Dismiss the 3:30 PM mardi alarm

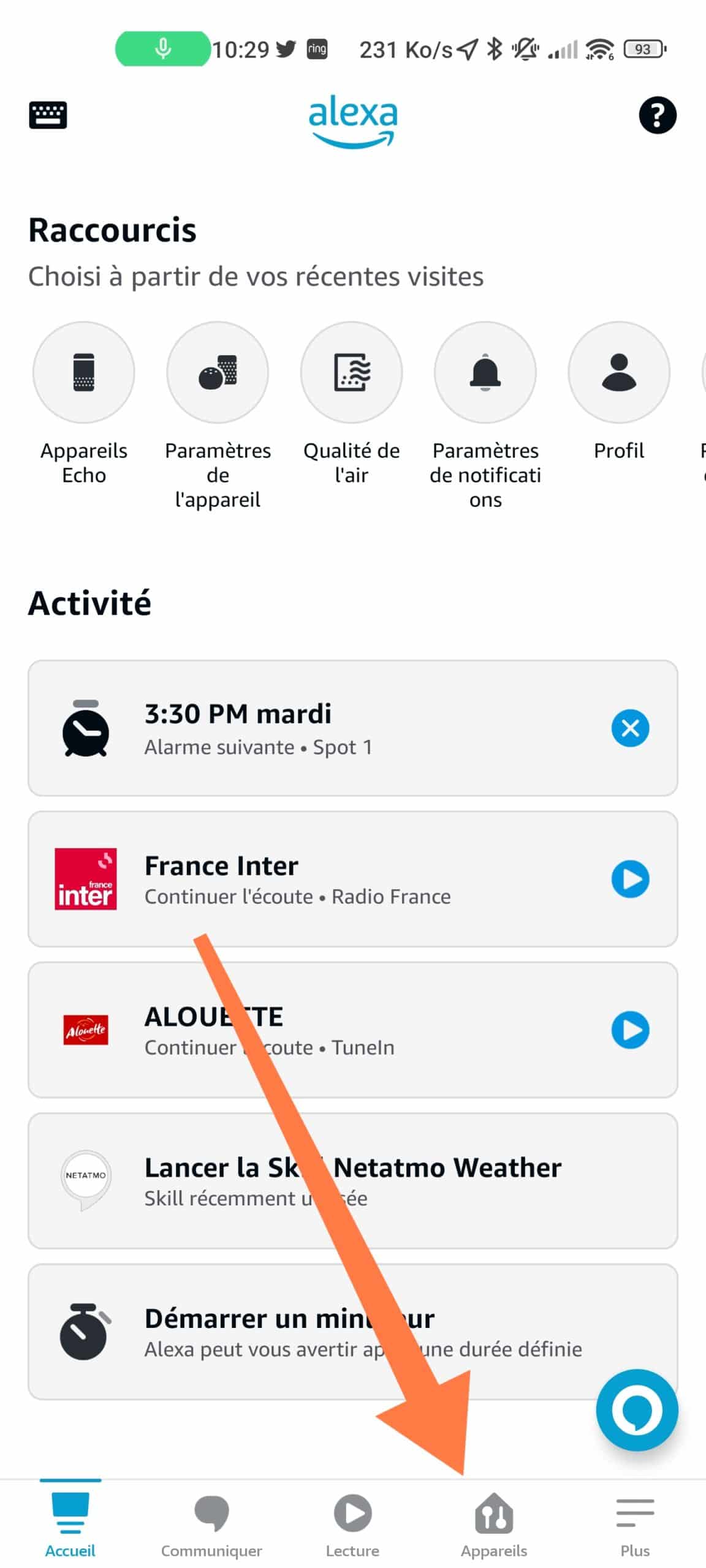tap(630, 728)
